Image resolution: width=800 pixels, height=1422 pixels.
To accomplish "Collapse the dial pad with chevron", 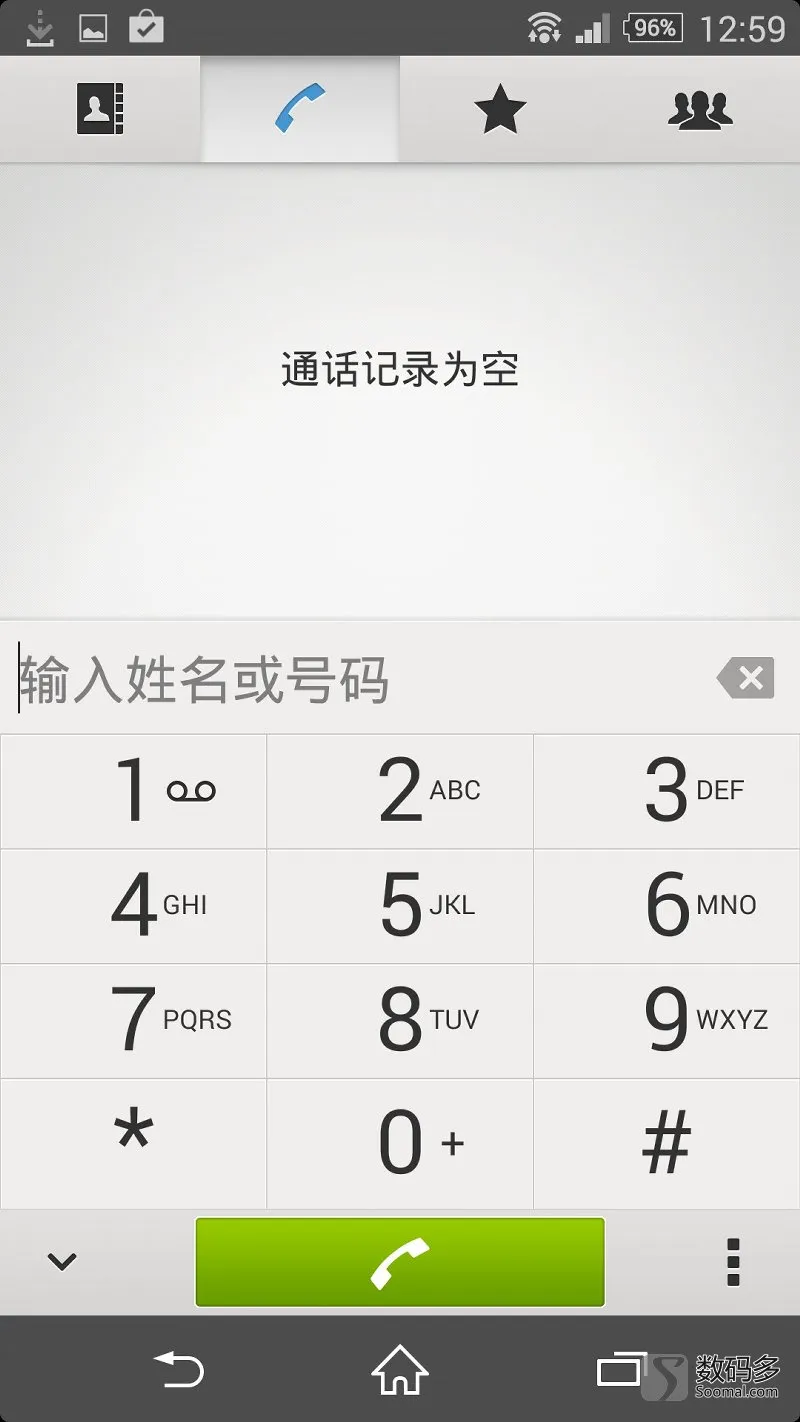I will point(62,1262).
